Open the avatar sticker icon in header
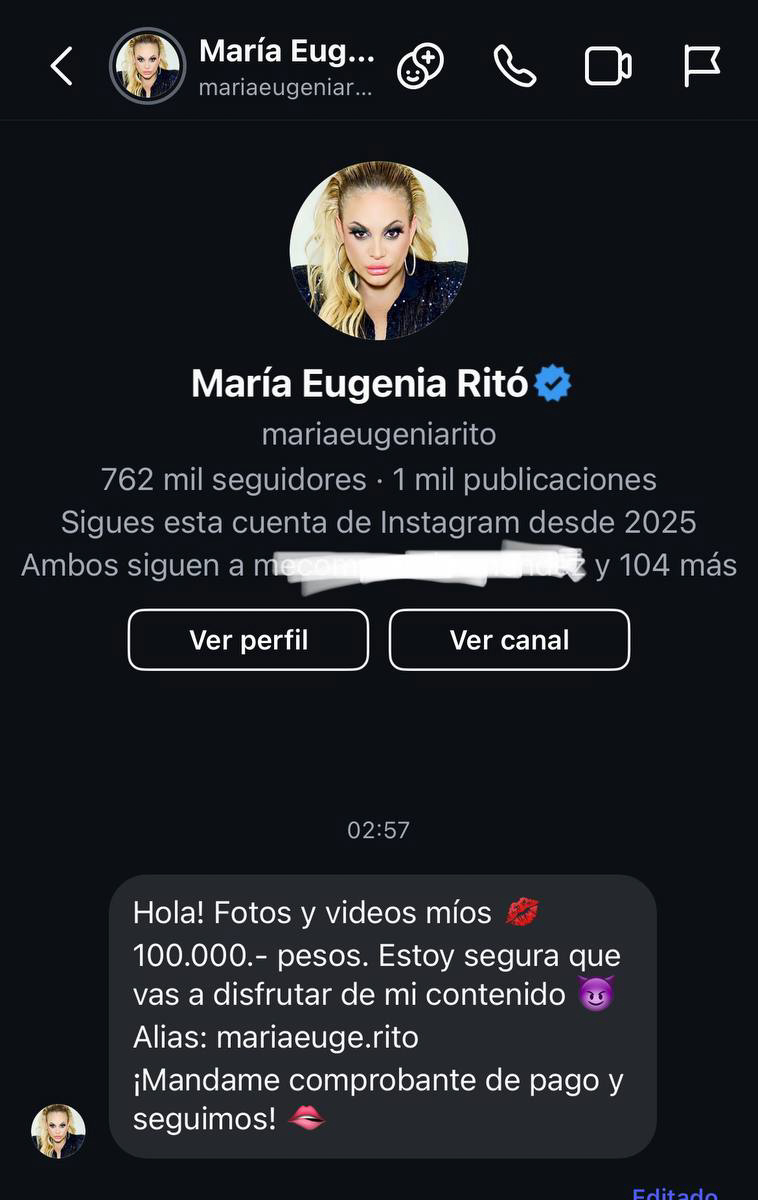758x1200 pixels. [x=420, y=67]
